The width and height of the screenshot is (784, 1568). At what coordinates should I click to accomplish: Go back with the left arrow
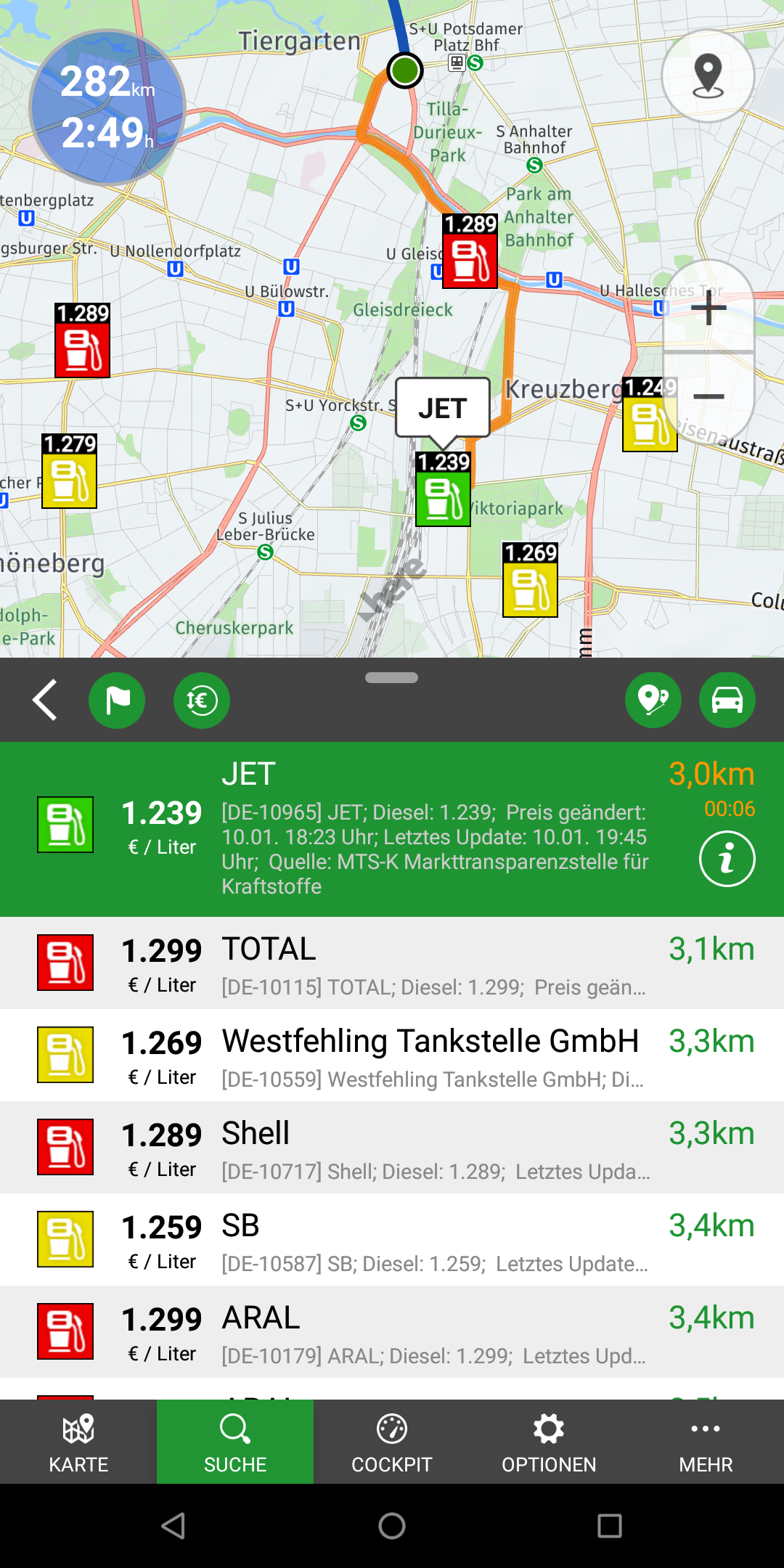point(45,700)
